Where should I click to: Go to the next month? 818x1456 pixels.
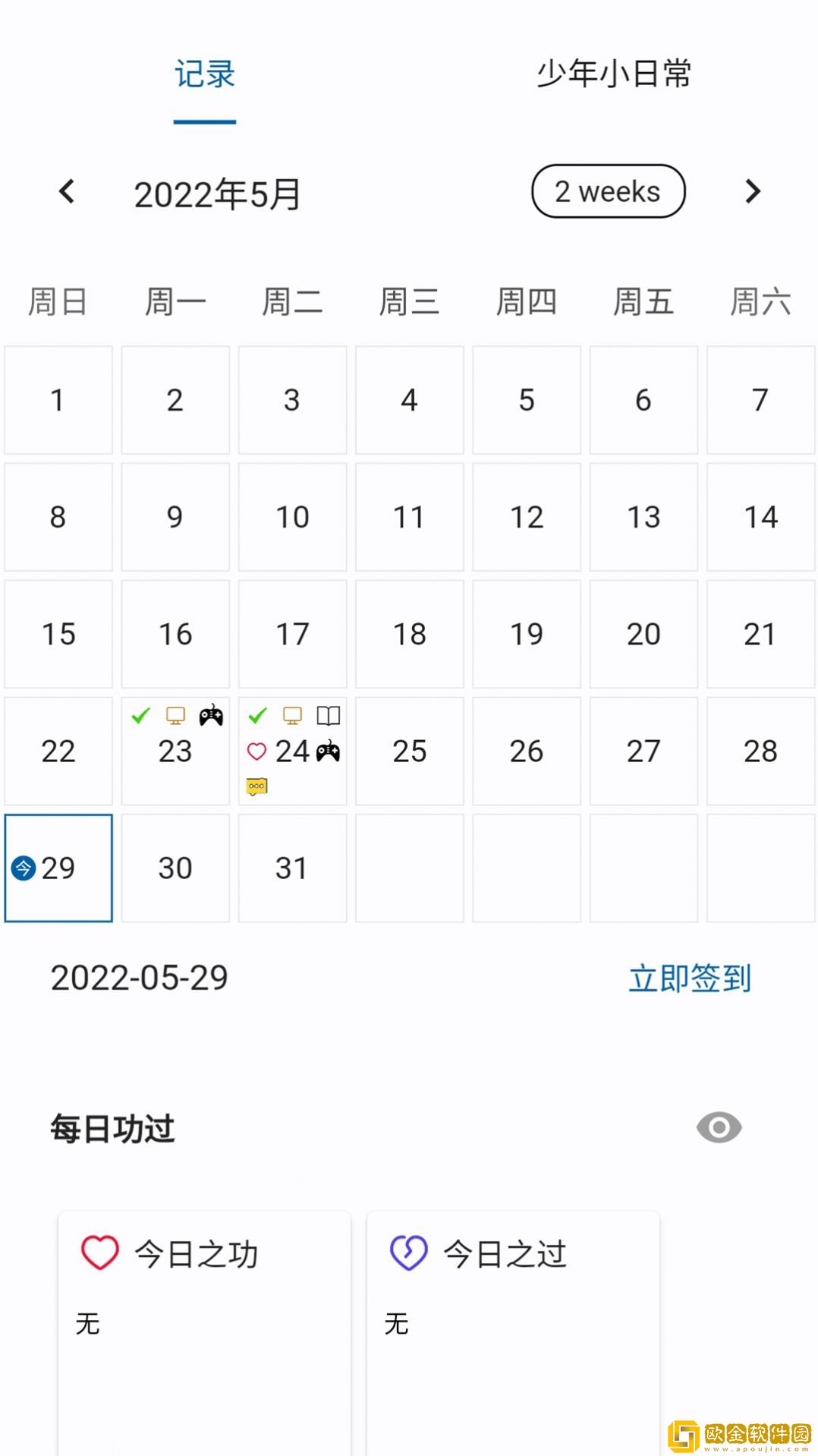(x=752, y=191)
